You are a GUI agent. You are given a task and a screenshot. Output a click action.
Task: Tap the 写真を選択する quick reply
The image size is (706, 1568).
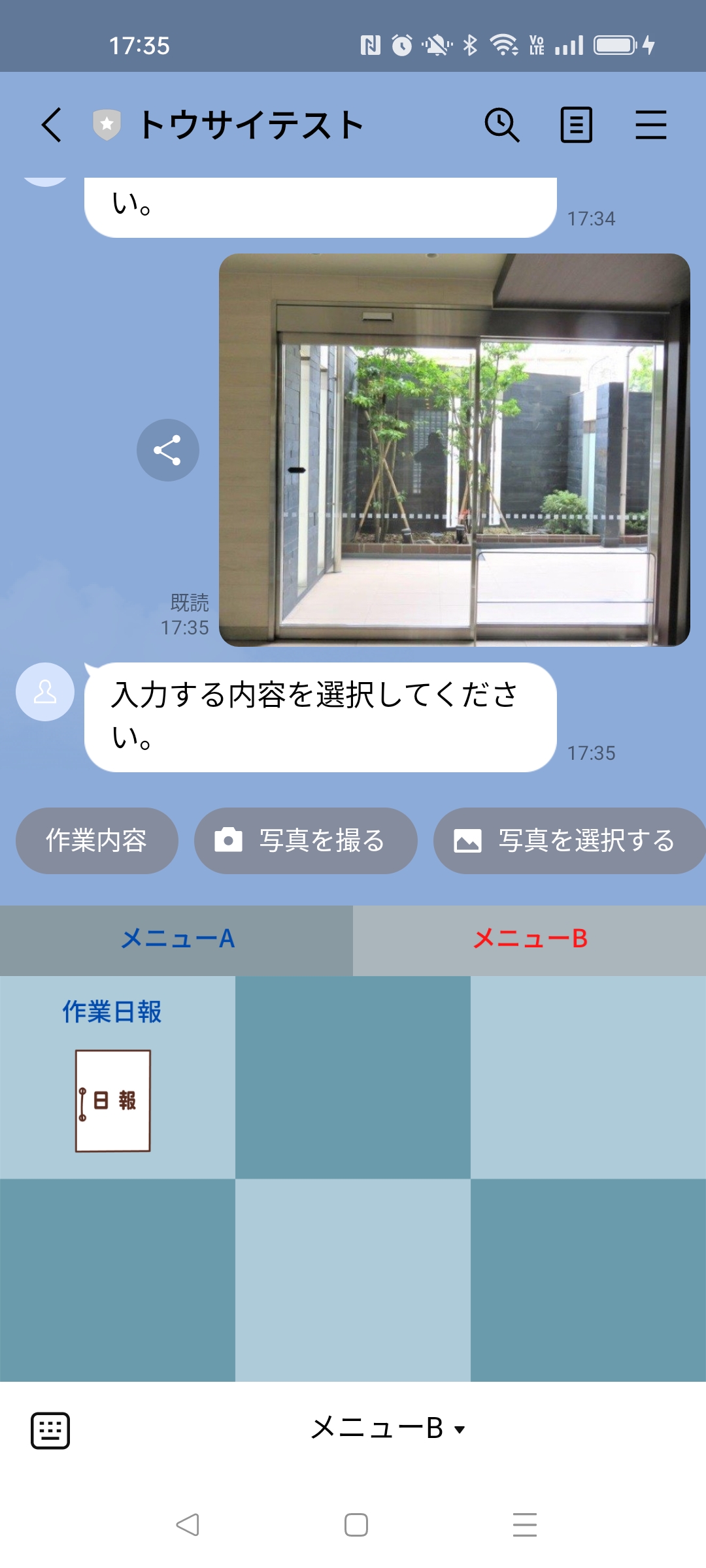[569, 841]
